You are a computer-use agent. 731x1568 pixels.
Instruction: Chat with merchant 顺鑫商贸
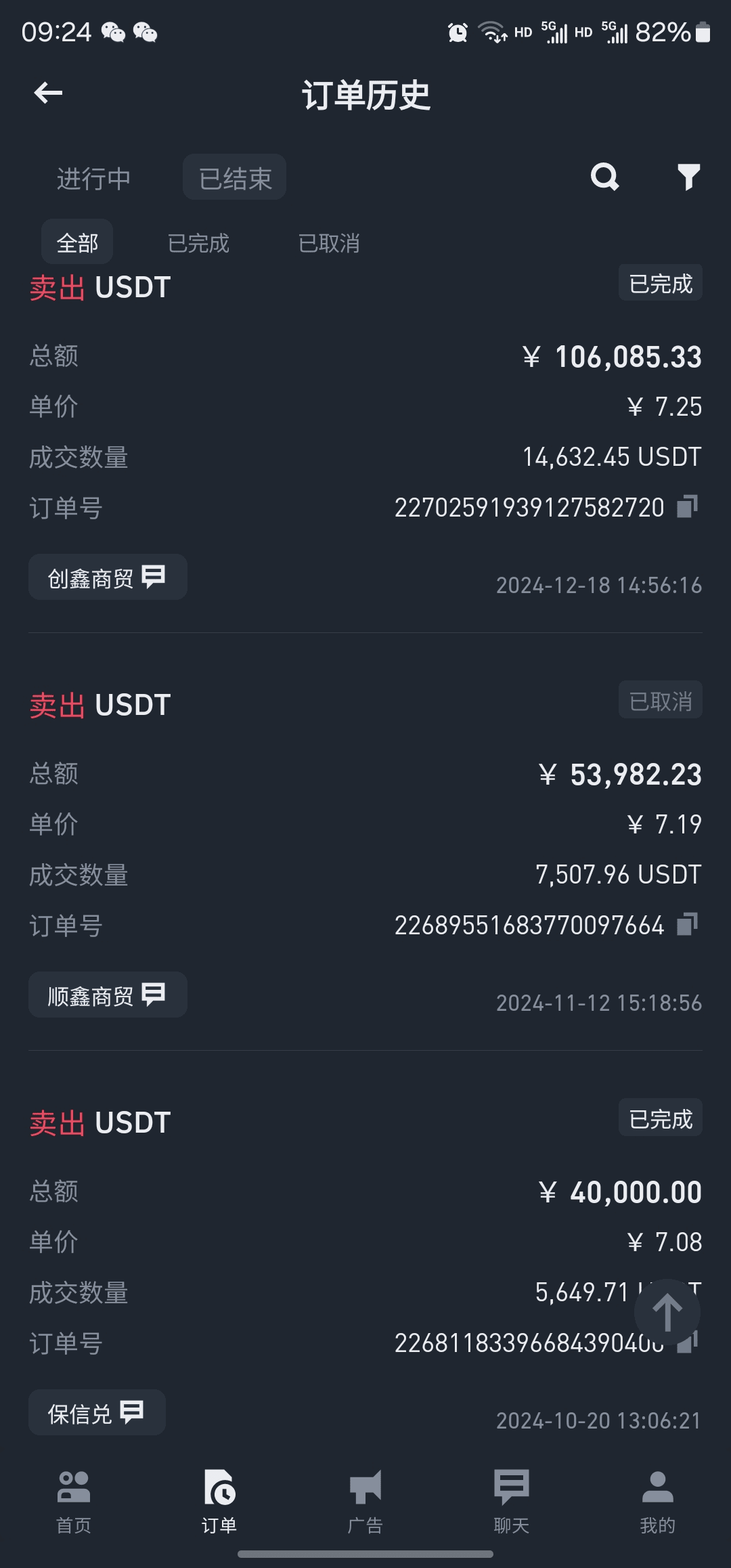(x=108, y=995)
